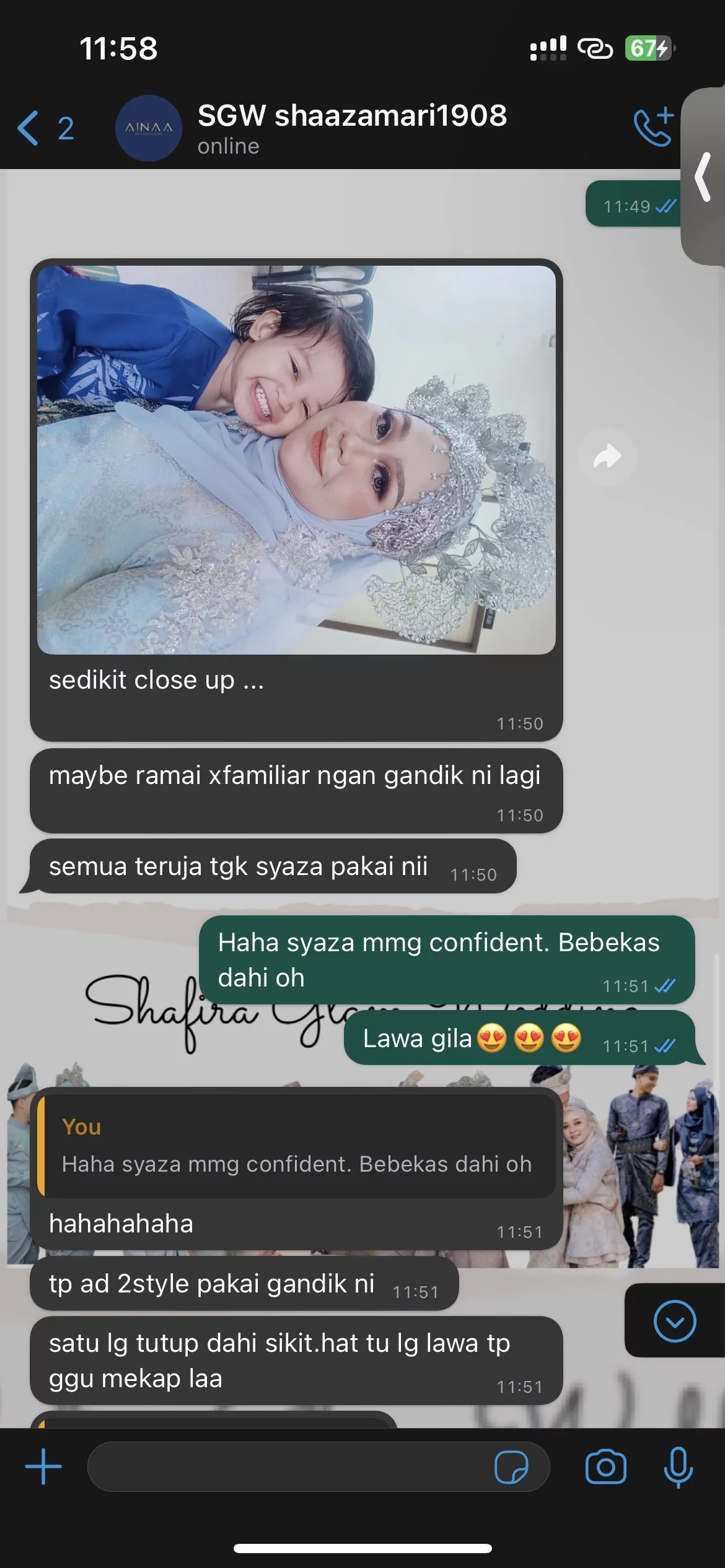Screen dimensions: 725x1568
Task: Start a call with this contact
Action: [x=652, y=127]
